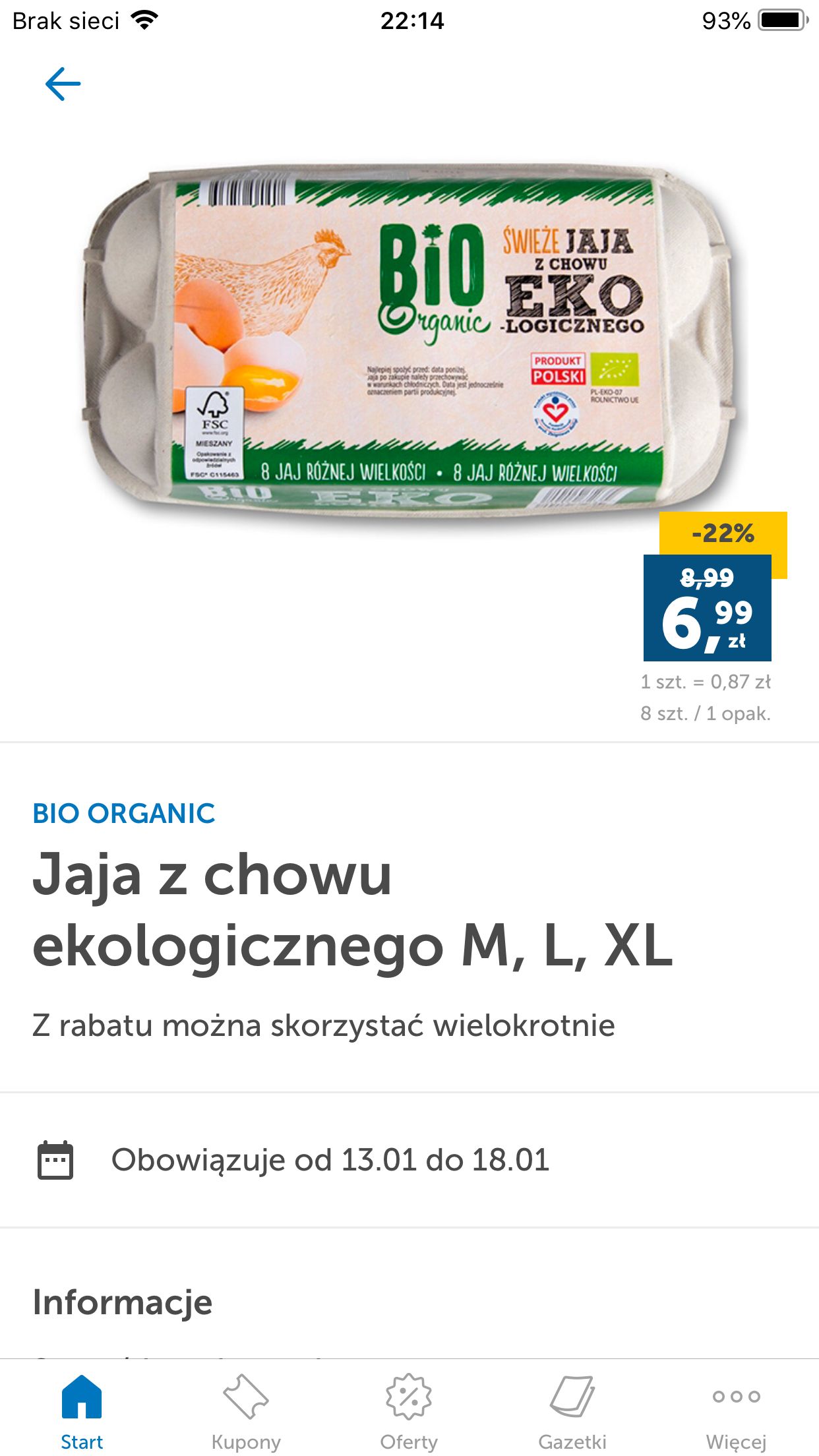Go back using the blue arrow
Image resolution: width=819 pixels, height=1456 pixels.
[63, 84]
